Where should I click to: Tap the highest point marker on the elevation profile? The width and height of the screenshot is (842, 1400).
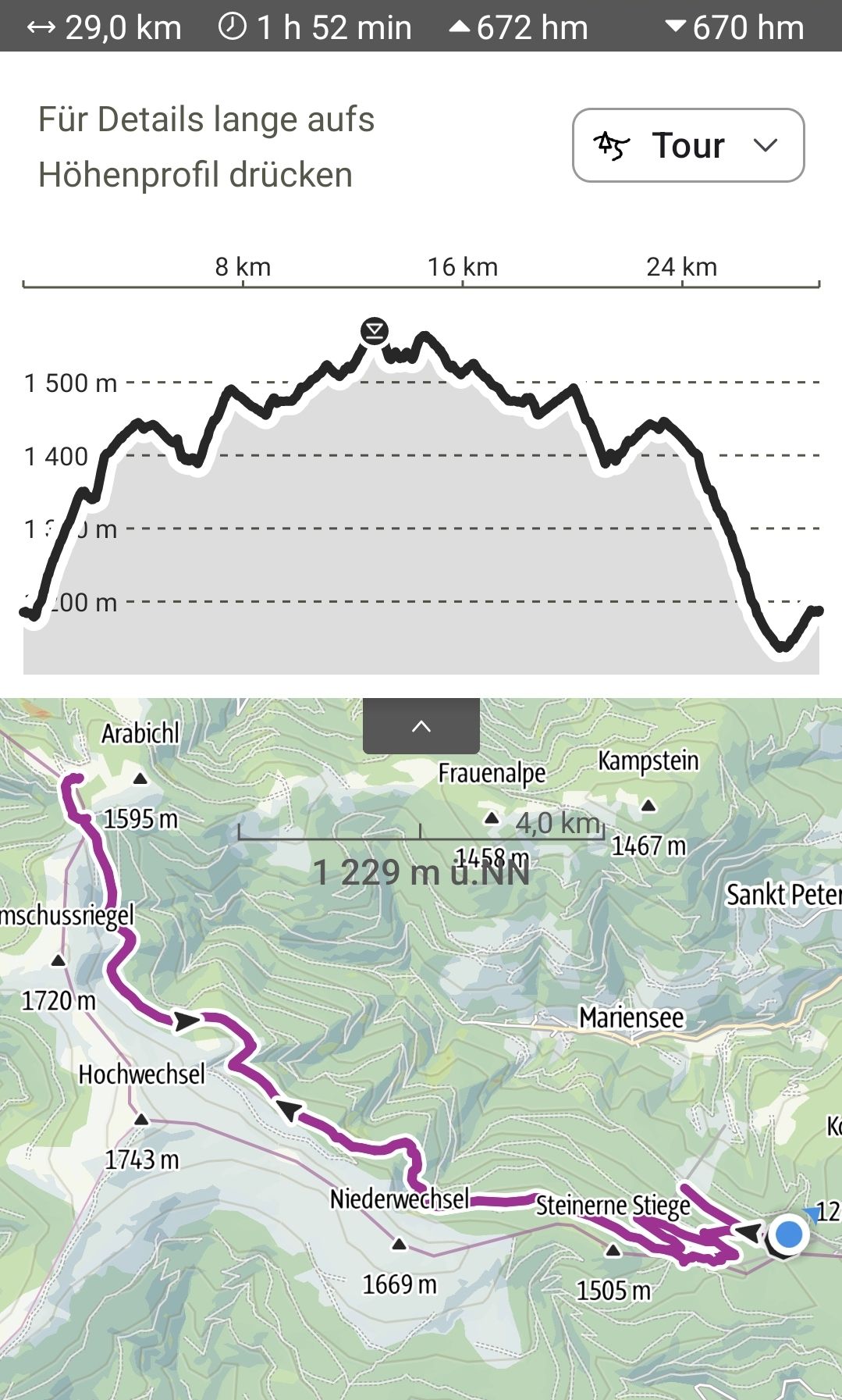point(375,331)
